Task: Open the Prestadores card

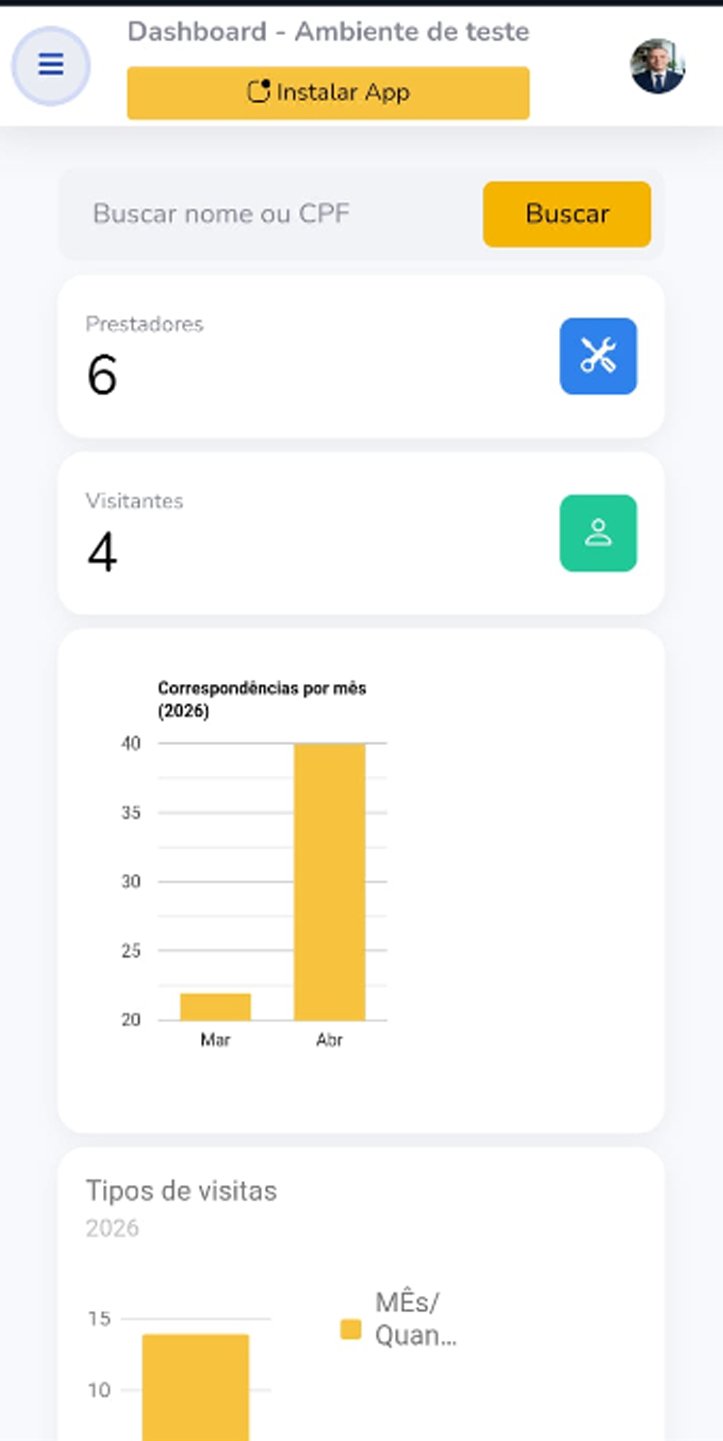Action: tap(361, 356)
